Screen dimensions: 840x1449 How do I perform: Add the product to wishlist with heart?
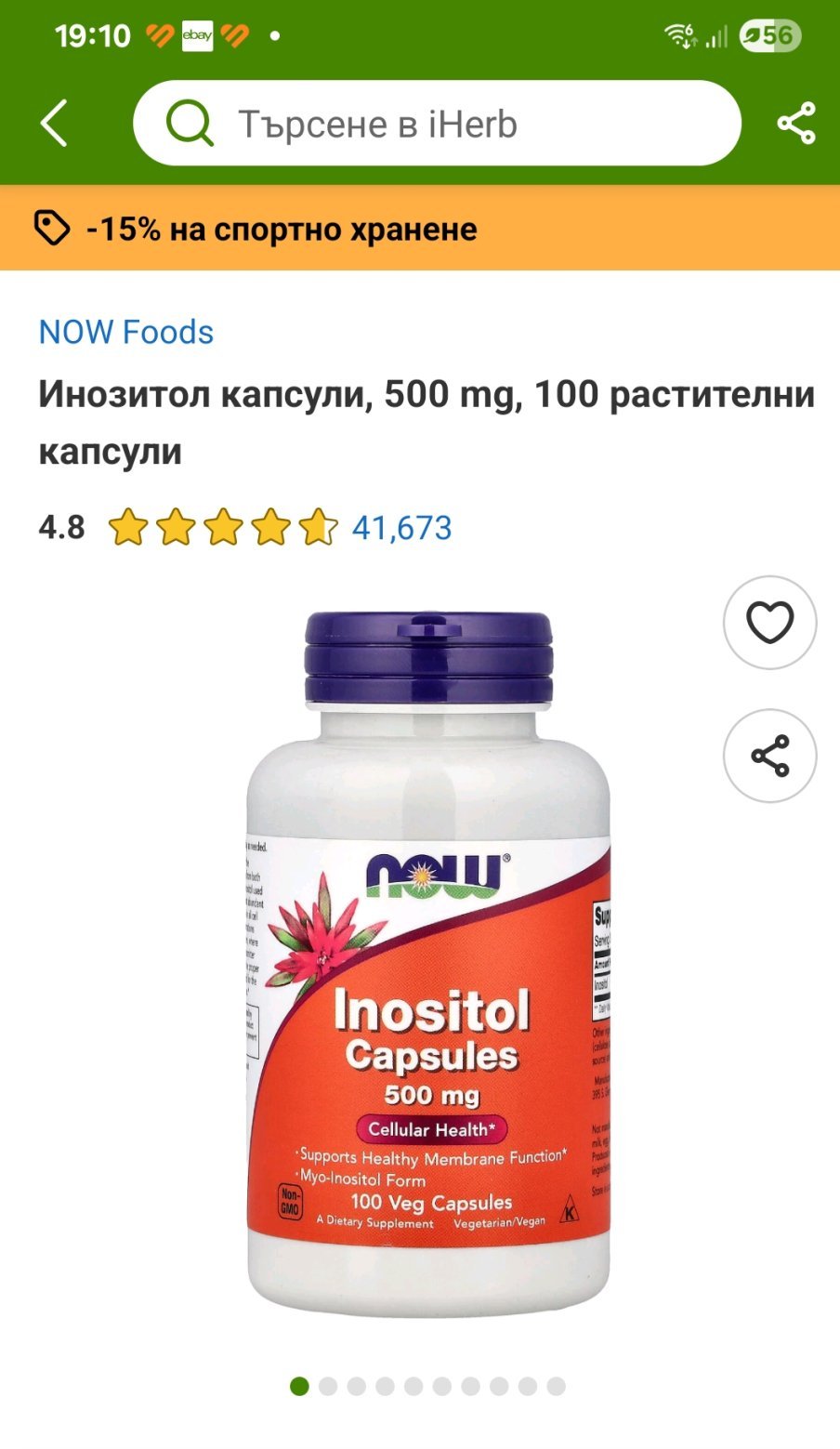pos(769,623)
